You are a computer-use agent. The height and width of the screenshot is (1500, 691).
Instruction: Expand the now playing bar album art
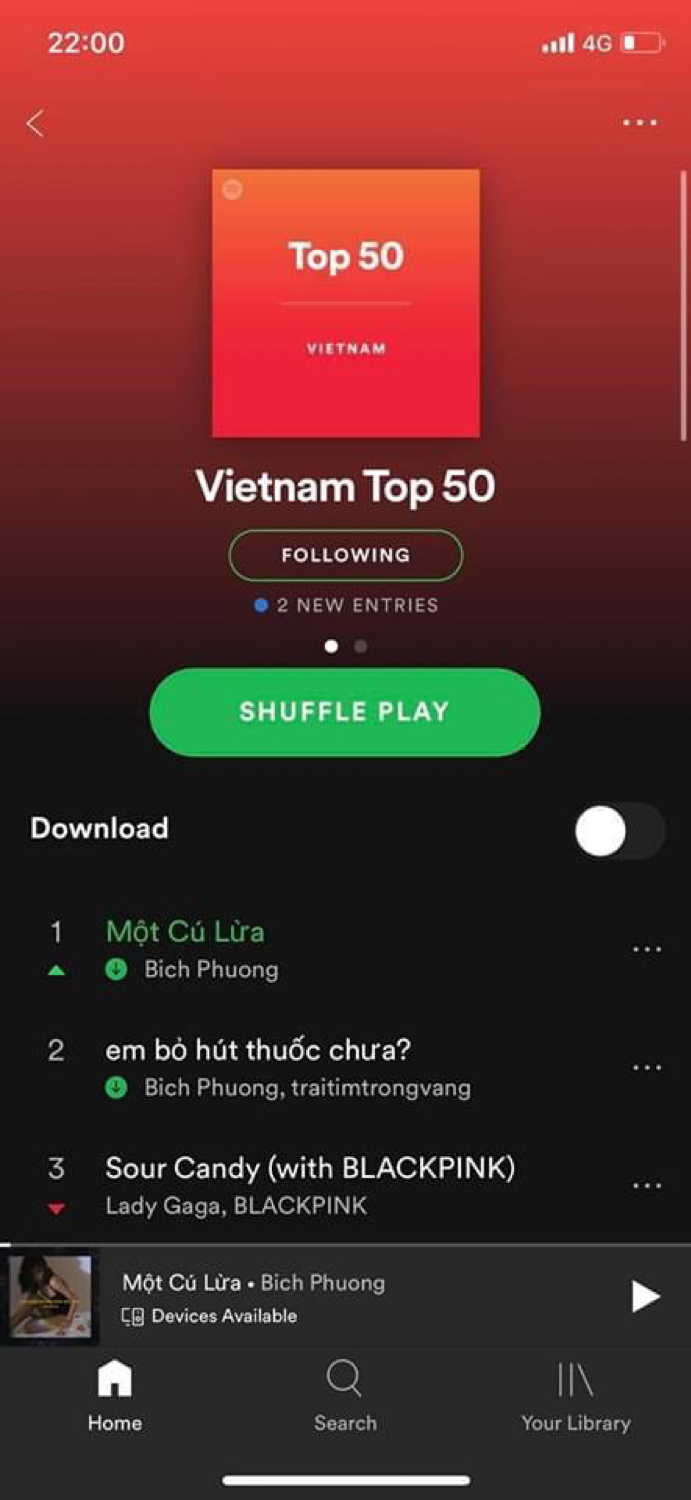coord(50,1297)
